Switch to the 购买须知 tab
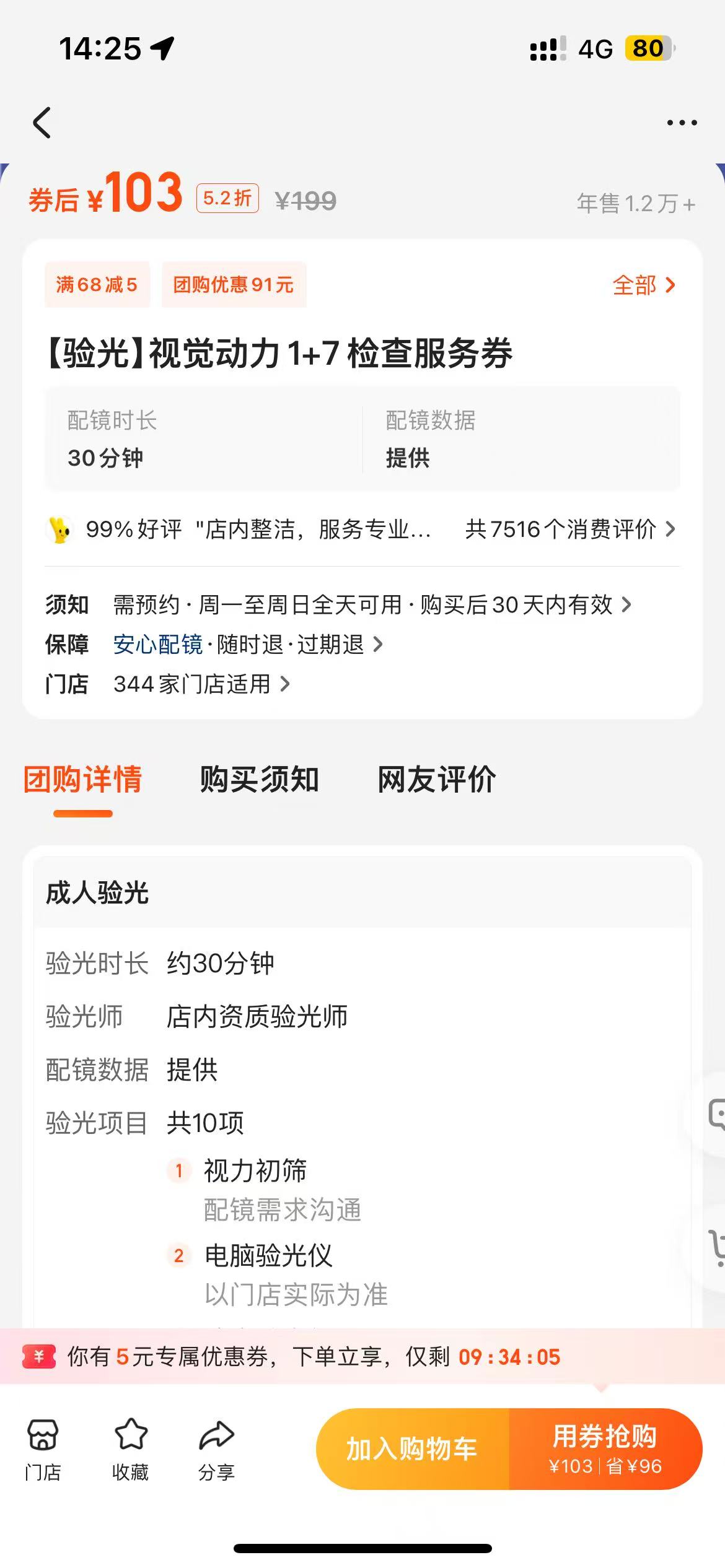This screenshot has height=1568, width=725. point(259,779)
